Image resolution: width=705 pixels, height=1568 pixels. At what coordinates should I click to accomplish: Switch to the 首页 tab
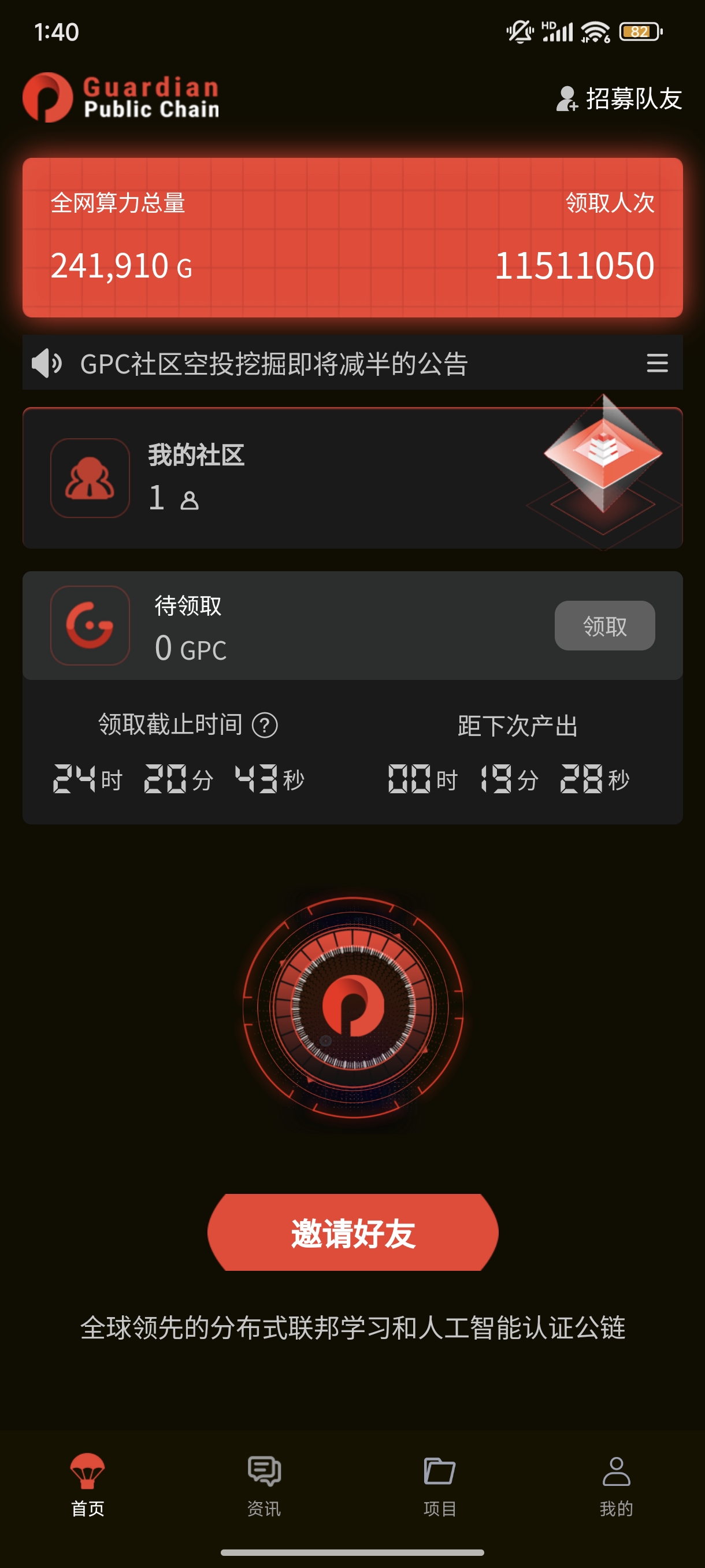click(88, 1484)
